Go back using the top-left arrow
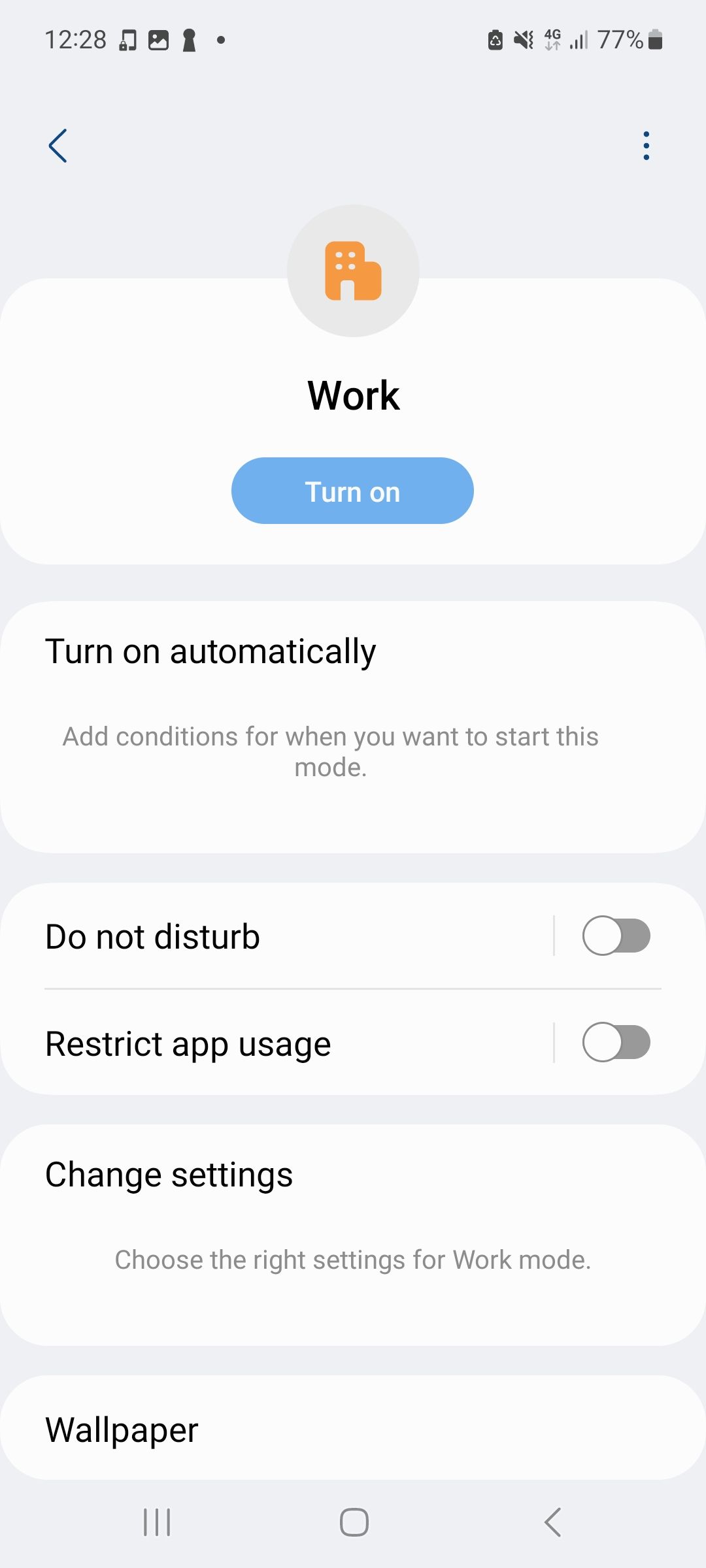The image size is (706, 1568). pyautogui.click(x=58, y=145)
